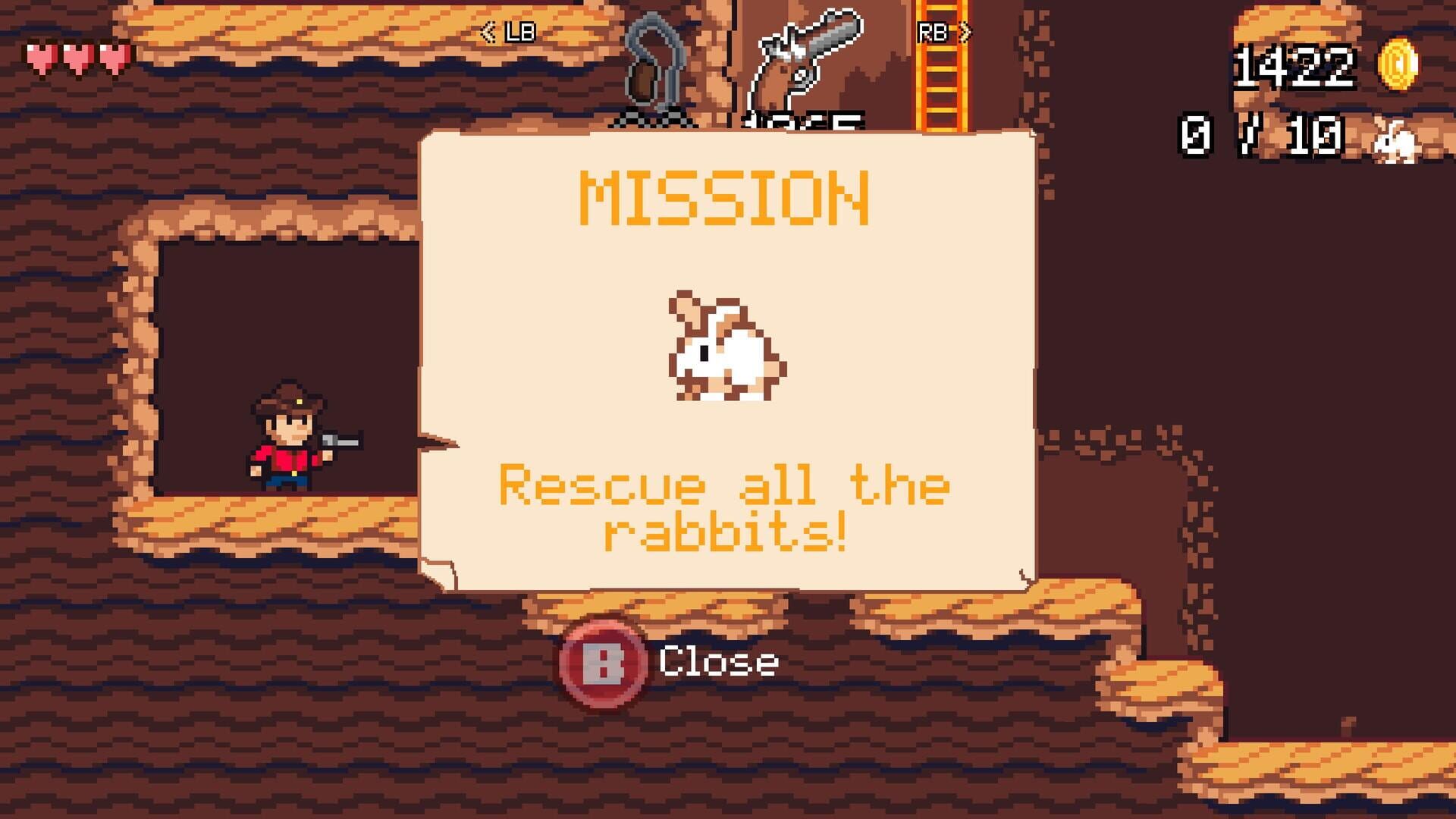The height and width of the screenshot is (819, 1456).
Task: Switch to the next weapon with RB
Action: [943, 33]
